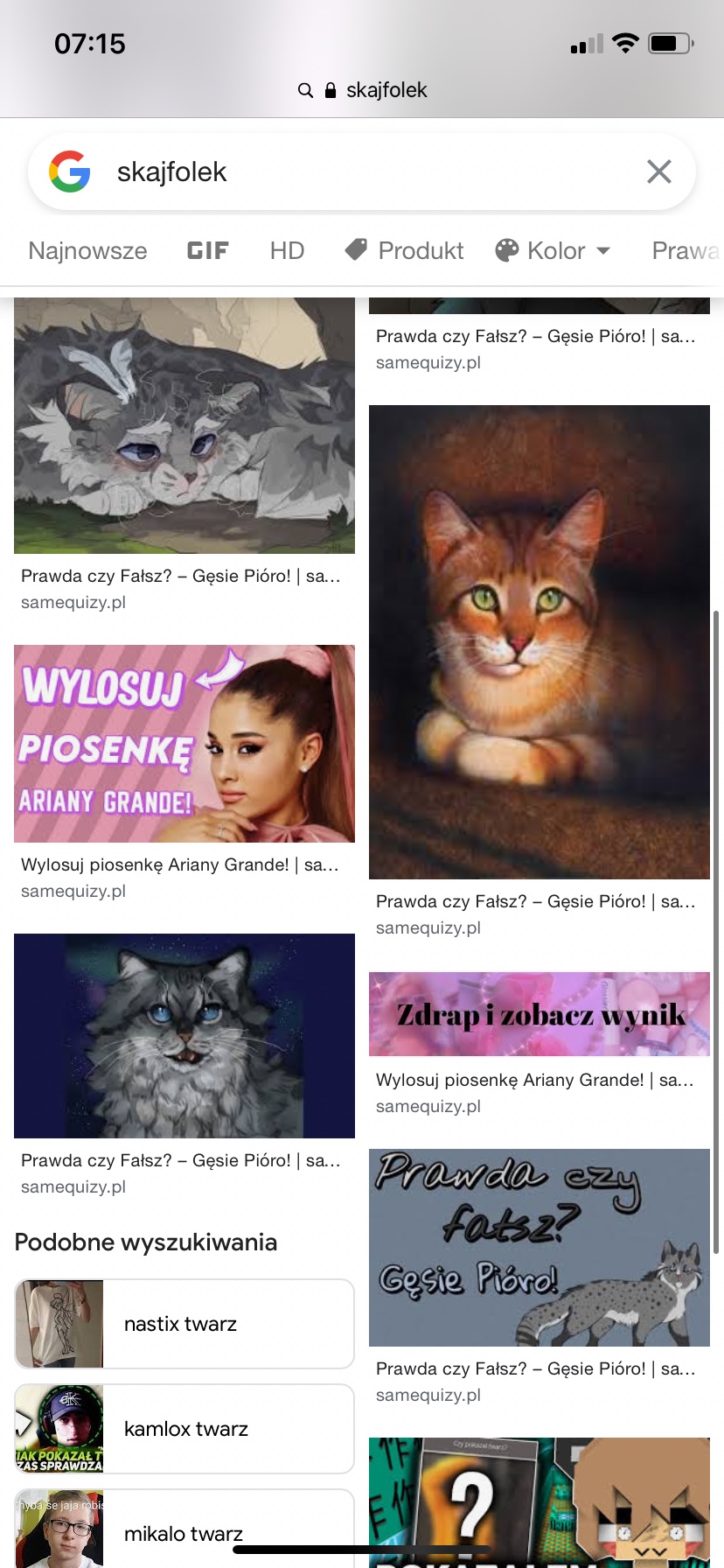
Task: Select the kamlox twarz related search
Action: click(184, 1429)
